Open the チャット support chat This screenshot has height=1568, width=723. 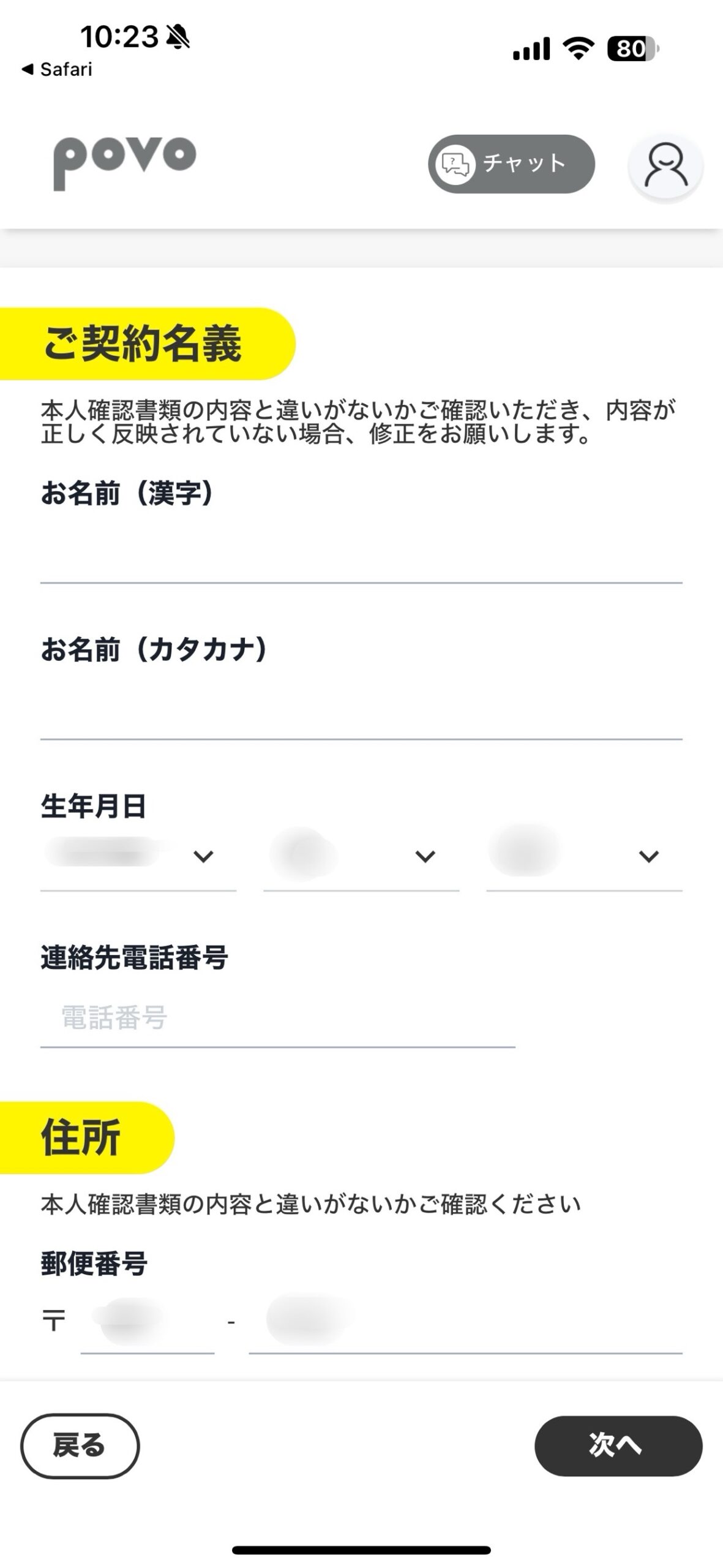[x=511, y=164]
